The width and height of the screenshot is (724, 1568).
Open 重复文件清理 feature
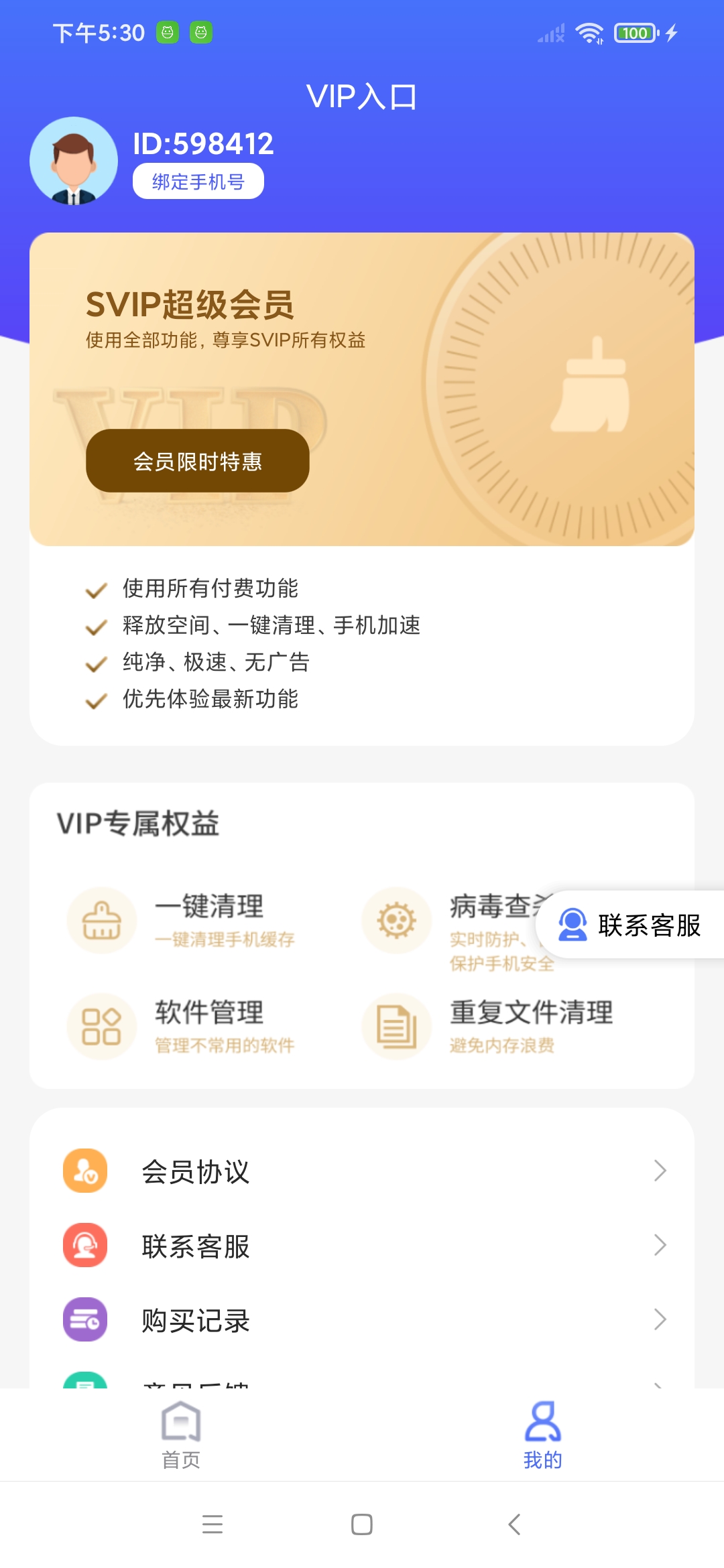[489, 1026]
